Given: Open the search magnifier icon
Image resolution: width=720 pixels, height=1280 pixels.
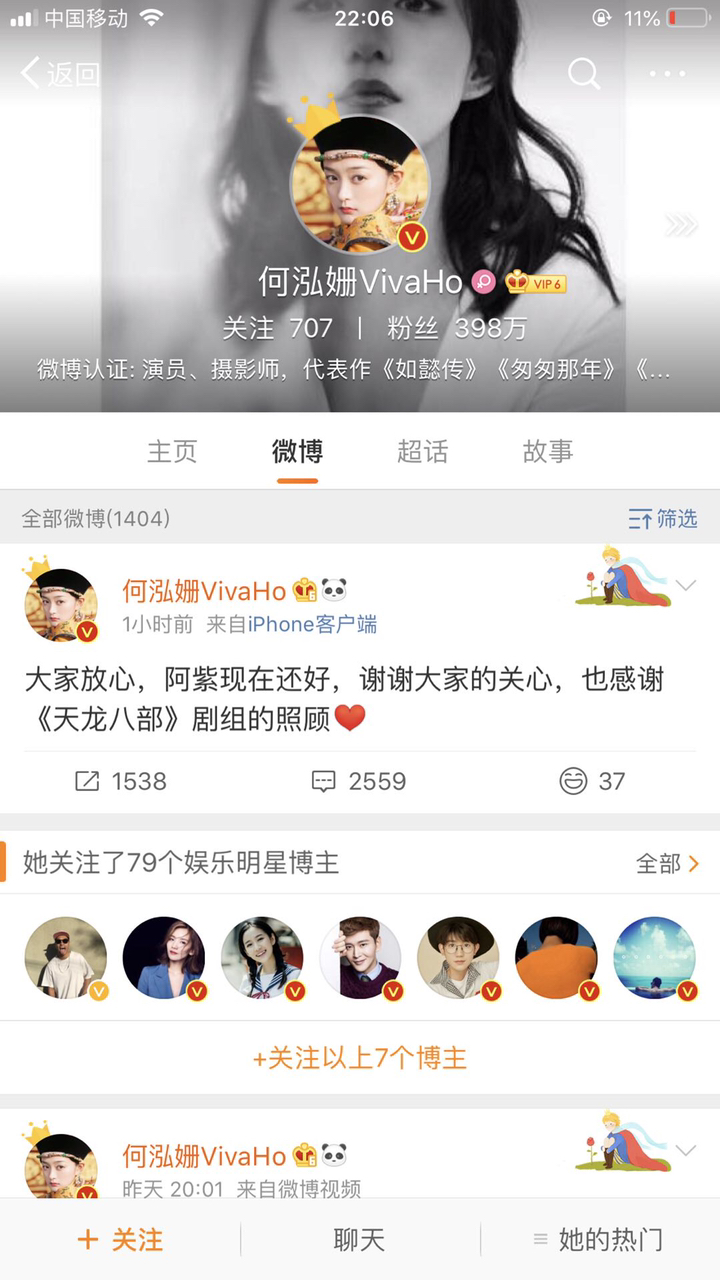Looking at the screenshot, I should 584,73.
